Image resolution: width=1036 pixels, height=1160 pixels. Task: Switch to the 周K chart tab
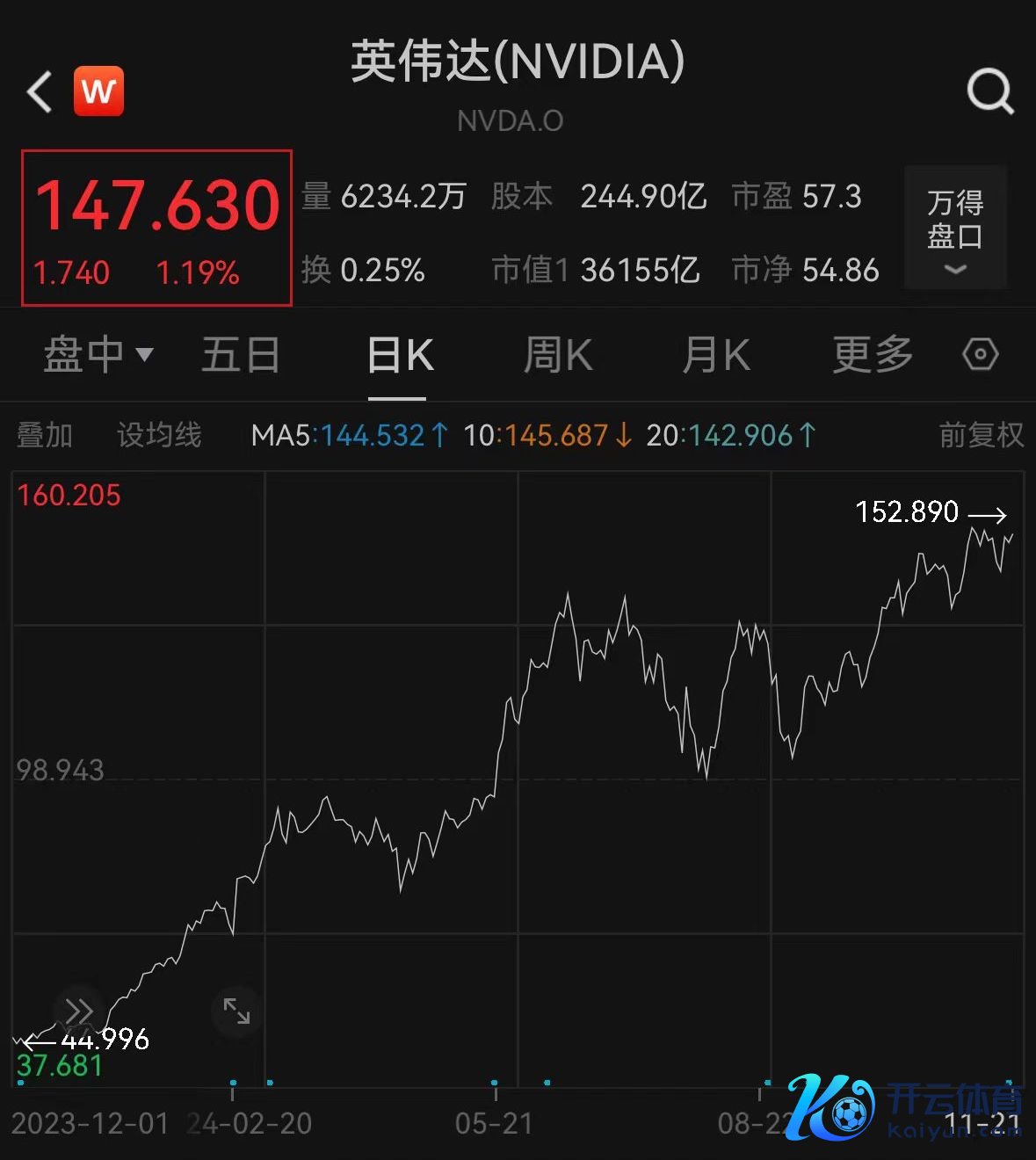(558, 355)
